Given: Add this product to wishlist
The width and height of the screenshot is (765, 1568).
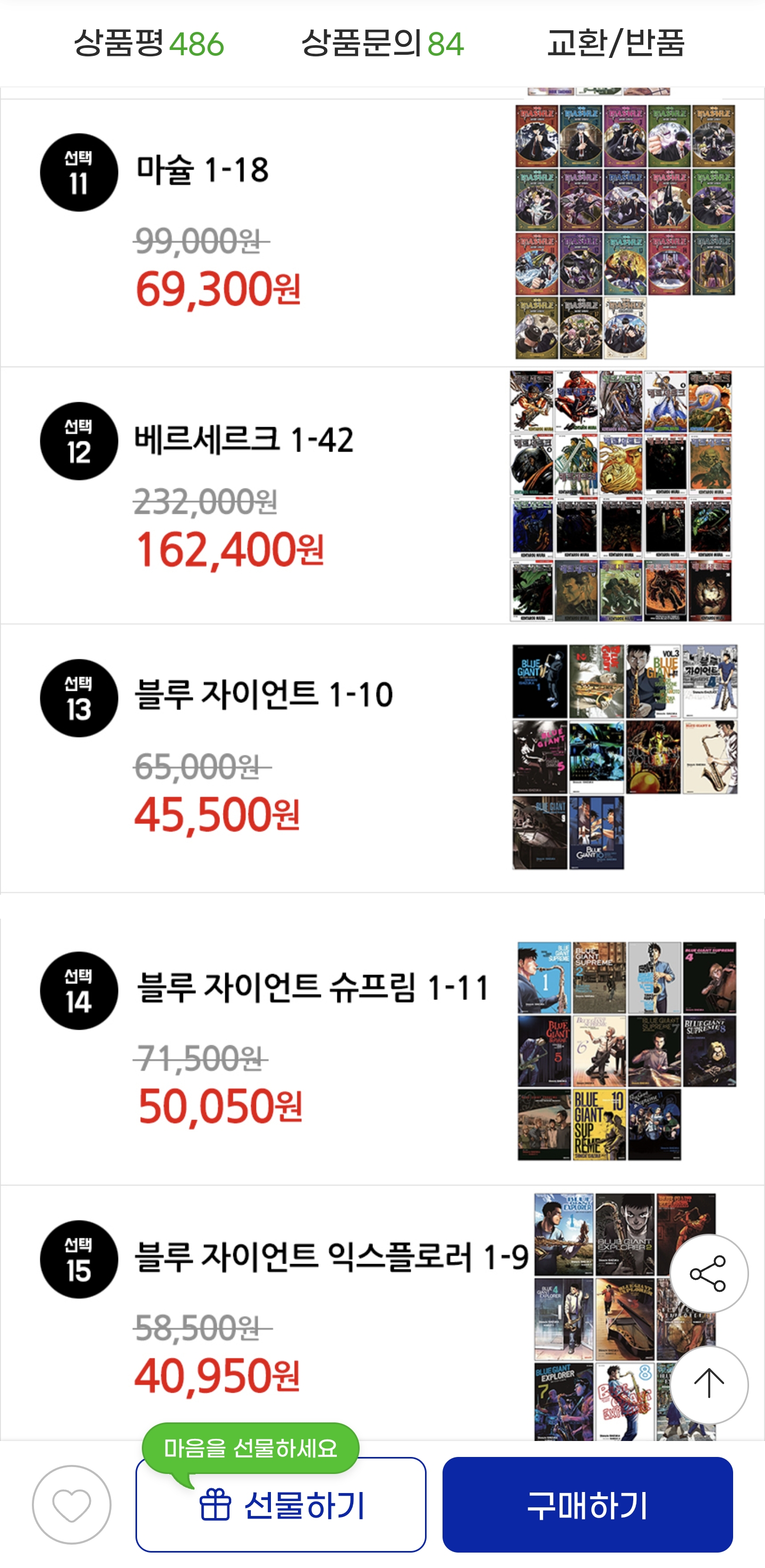Looking at the screenshot, I should [72, 1504].
